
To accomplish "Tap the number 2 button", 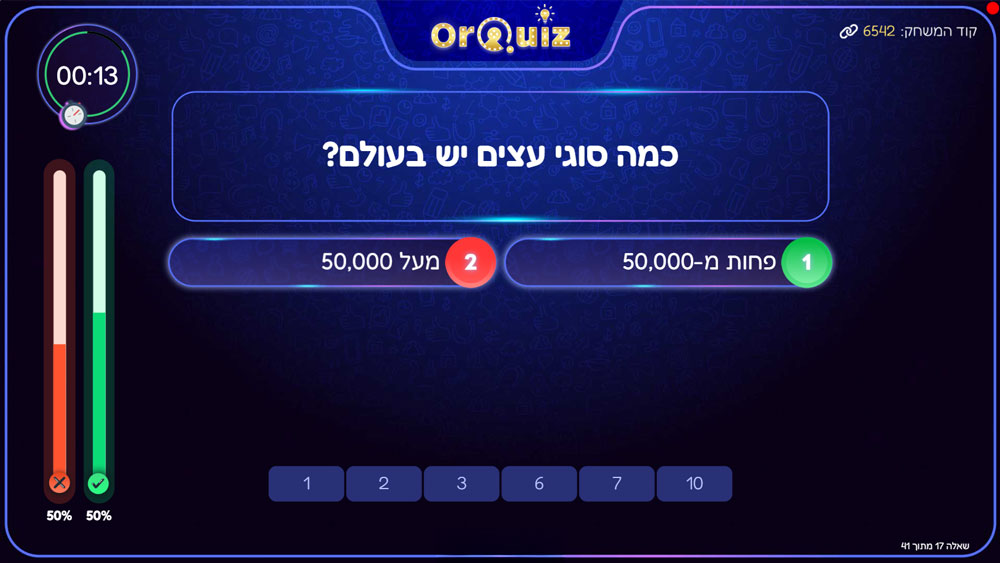I will 384,484.
